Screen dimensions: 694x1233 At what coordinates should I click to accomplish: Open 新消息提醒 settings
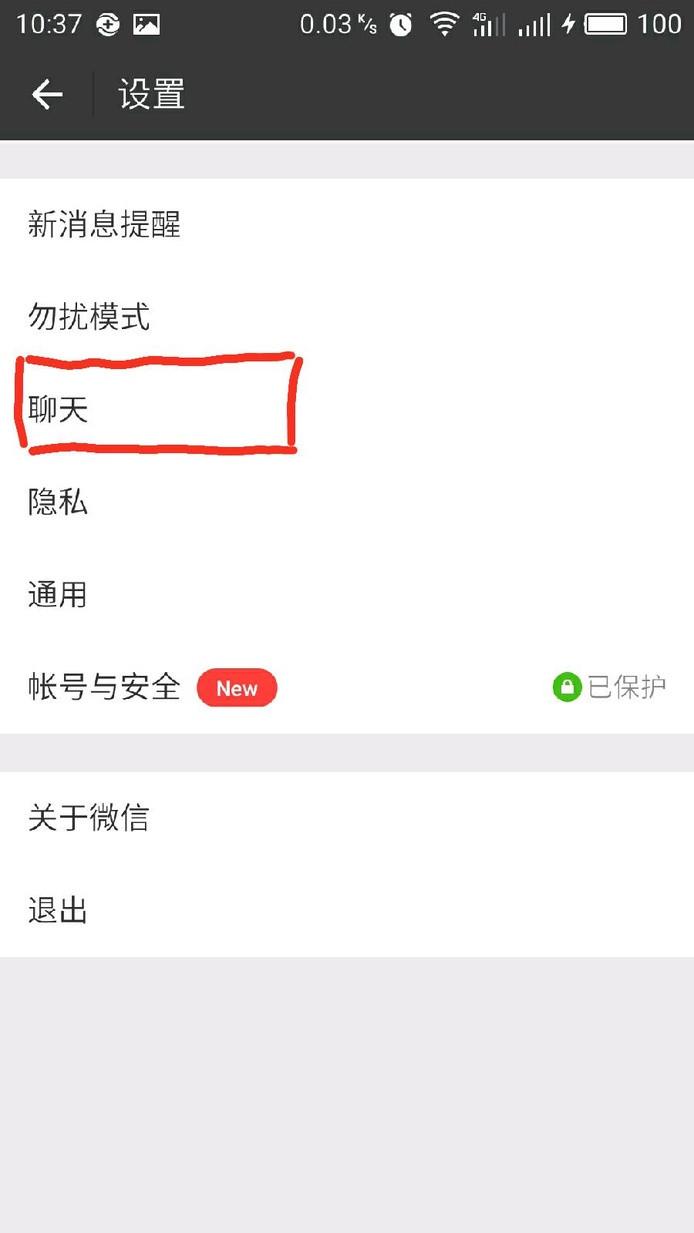[x=347, y=225]
